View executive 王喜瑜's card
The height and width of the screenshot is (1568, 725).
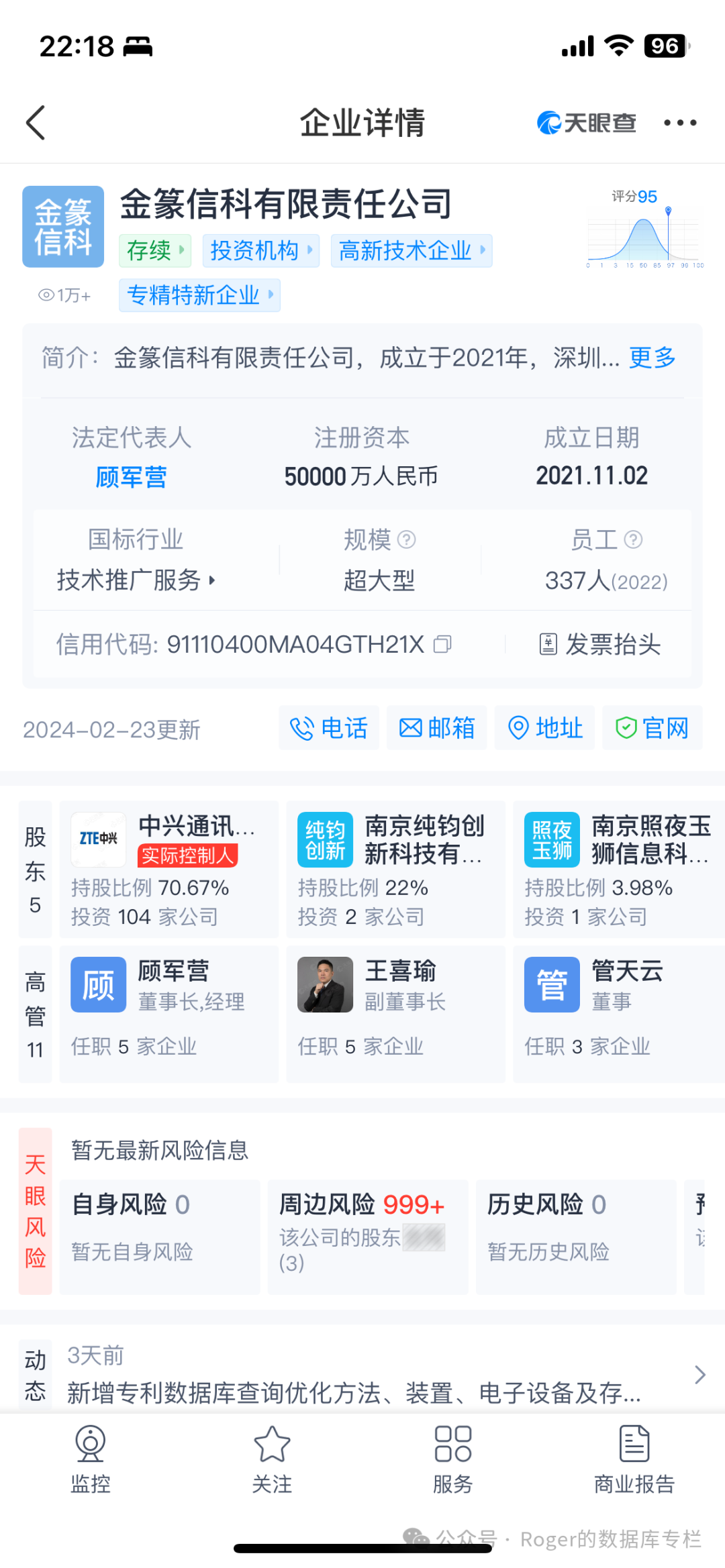pyautogui.click(x=395, y=1014)
